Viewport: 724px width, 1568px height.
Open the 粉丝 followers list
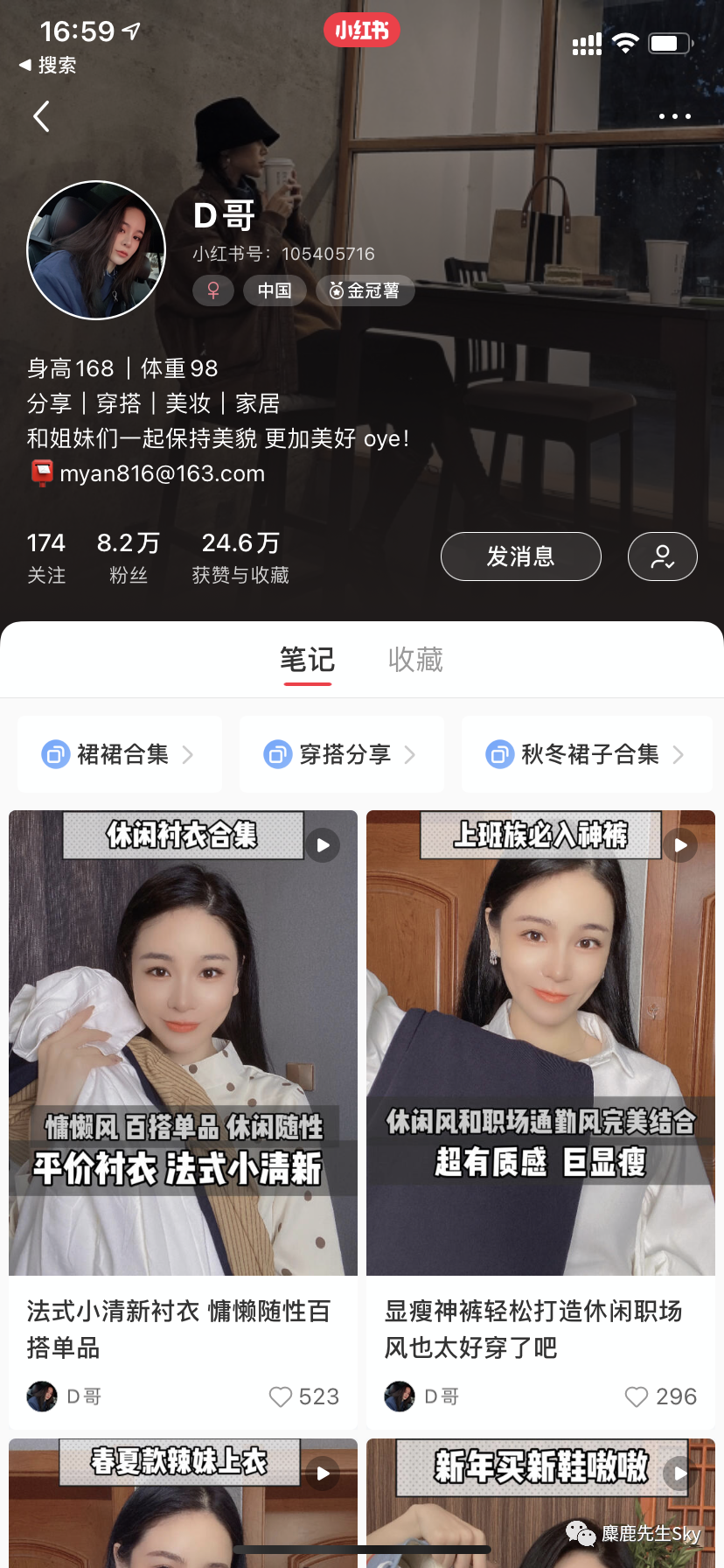129,556
